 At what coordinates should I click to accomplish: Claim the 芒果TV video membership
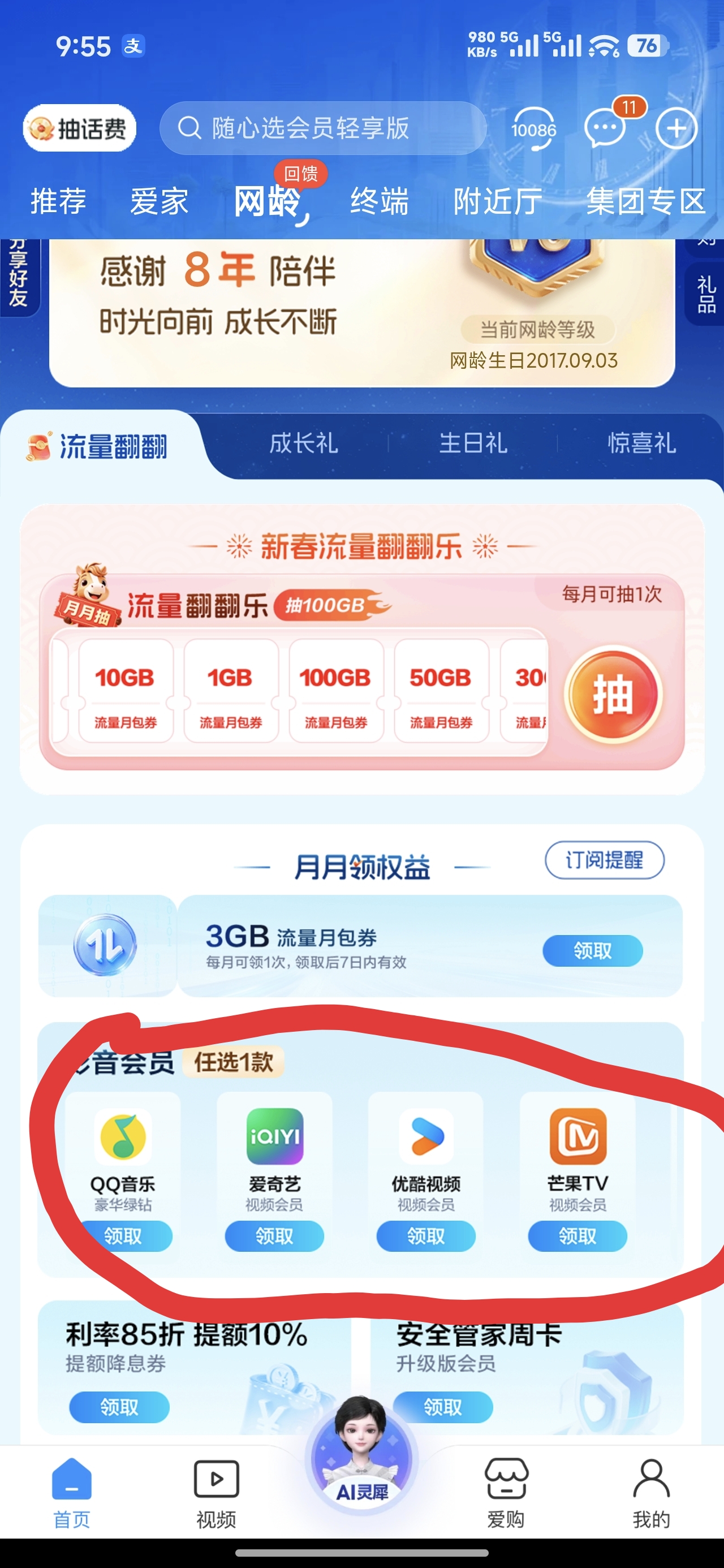pyautogui.click(x=578, y=1235)
